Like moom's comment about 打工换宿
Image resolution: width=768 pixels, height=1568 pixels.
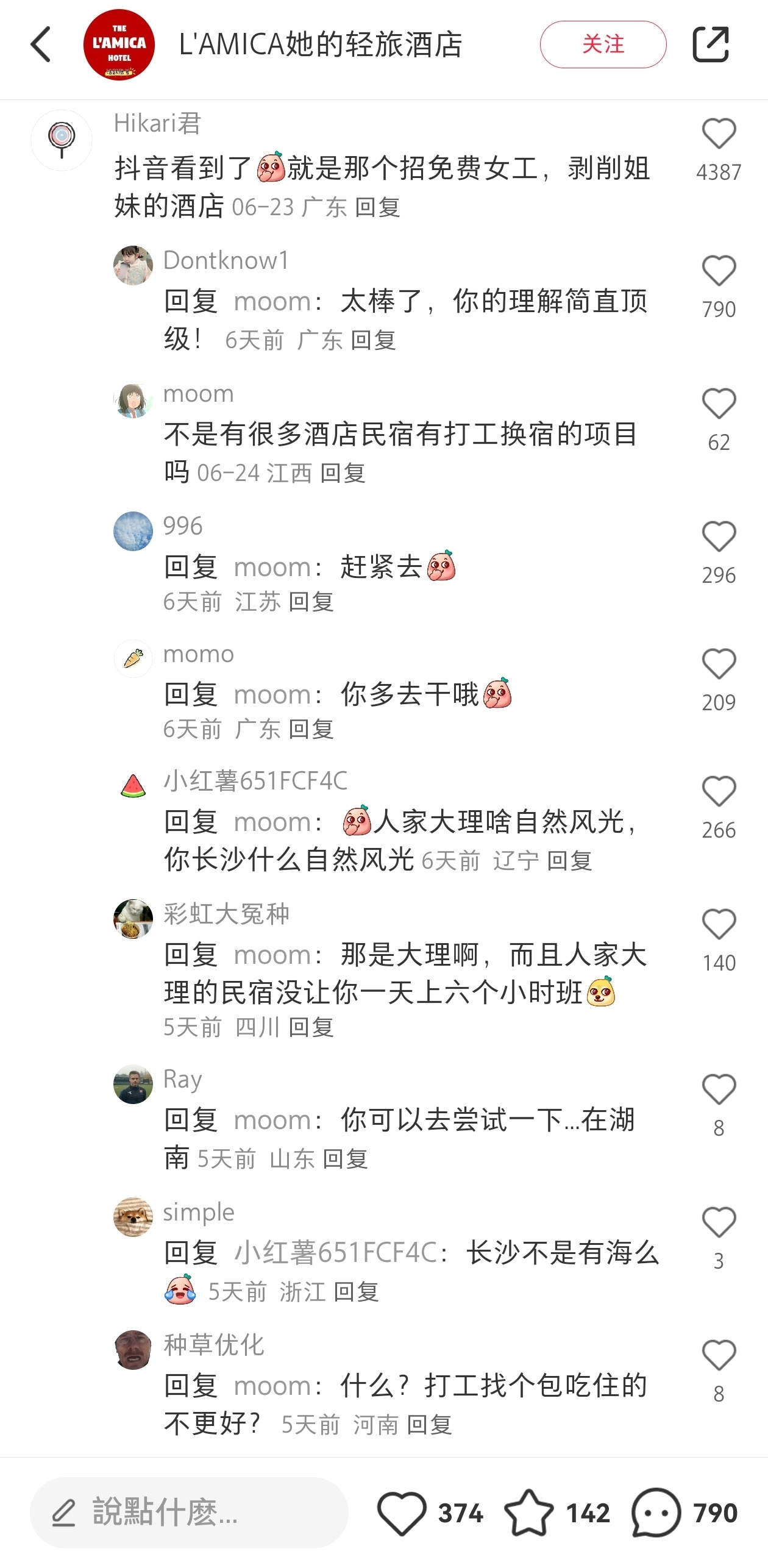pos(719,404)
